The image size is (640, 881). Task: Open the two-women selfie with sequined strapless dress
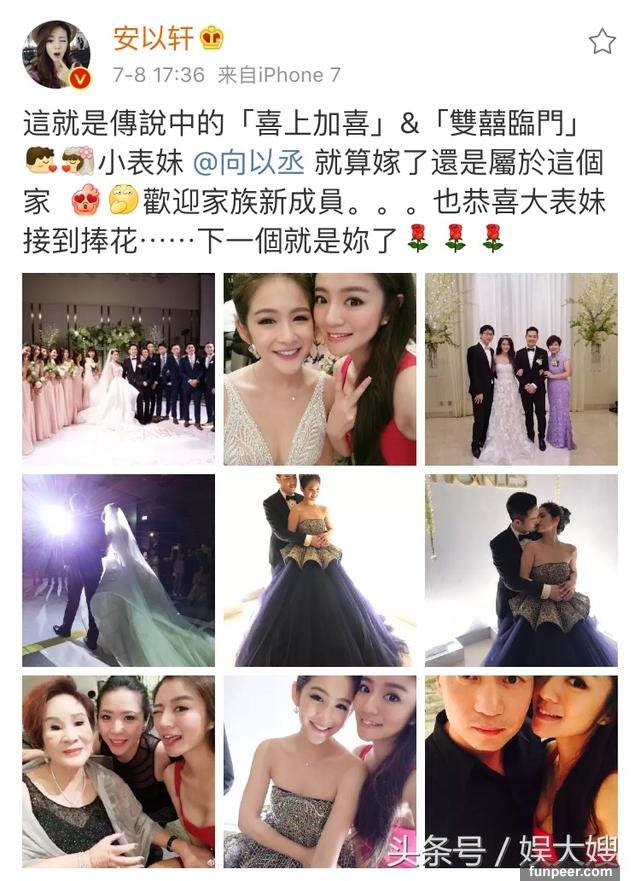pos(319,771)
